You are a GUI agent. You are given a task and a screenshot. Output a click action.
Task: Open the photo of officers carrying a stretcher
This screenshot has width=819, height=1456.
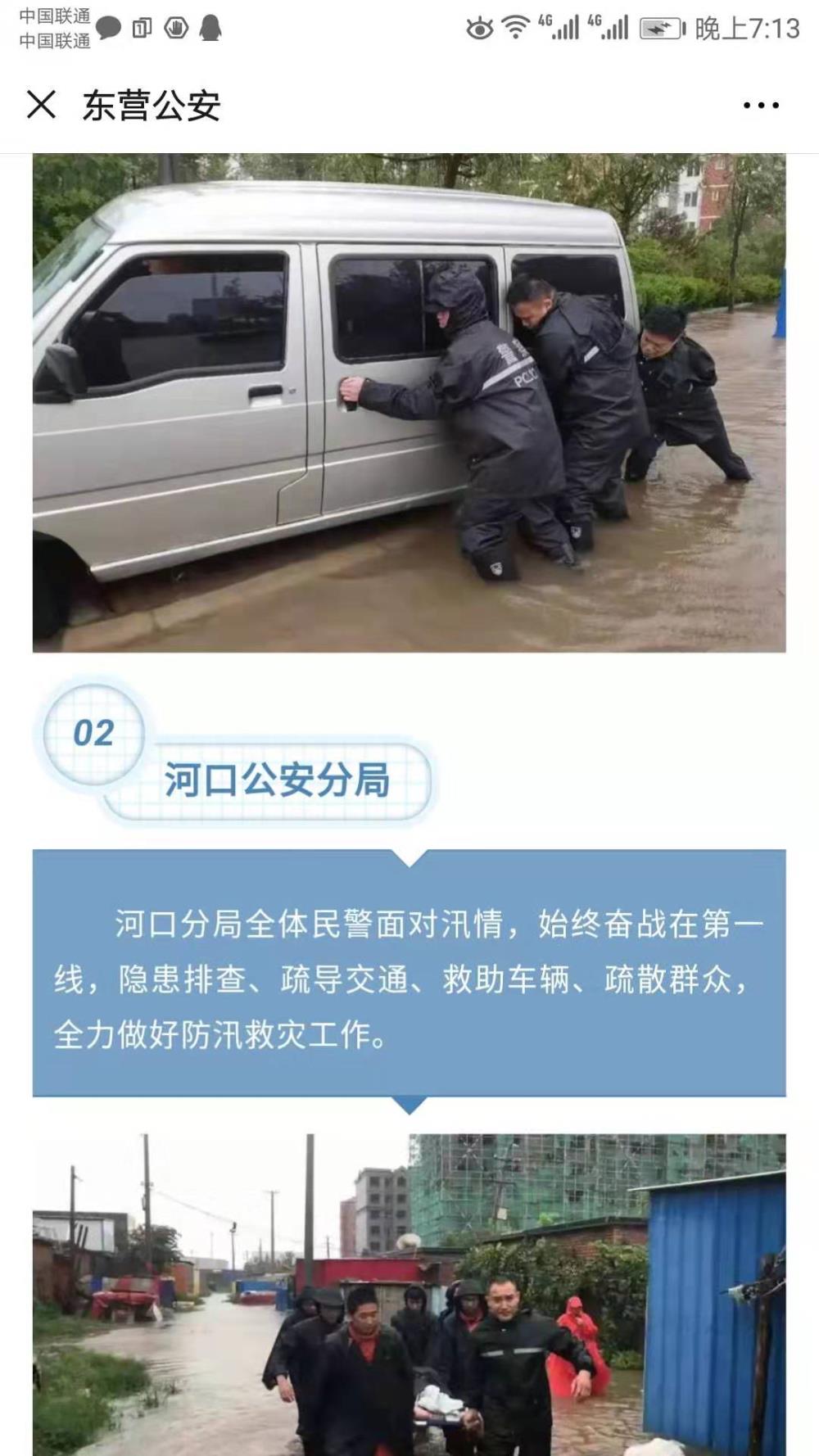409,1295
